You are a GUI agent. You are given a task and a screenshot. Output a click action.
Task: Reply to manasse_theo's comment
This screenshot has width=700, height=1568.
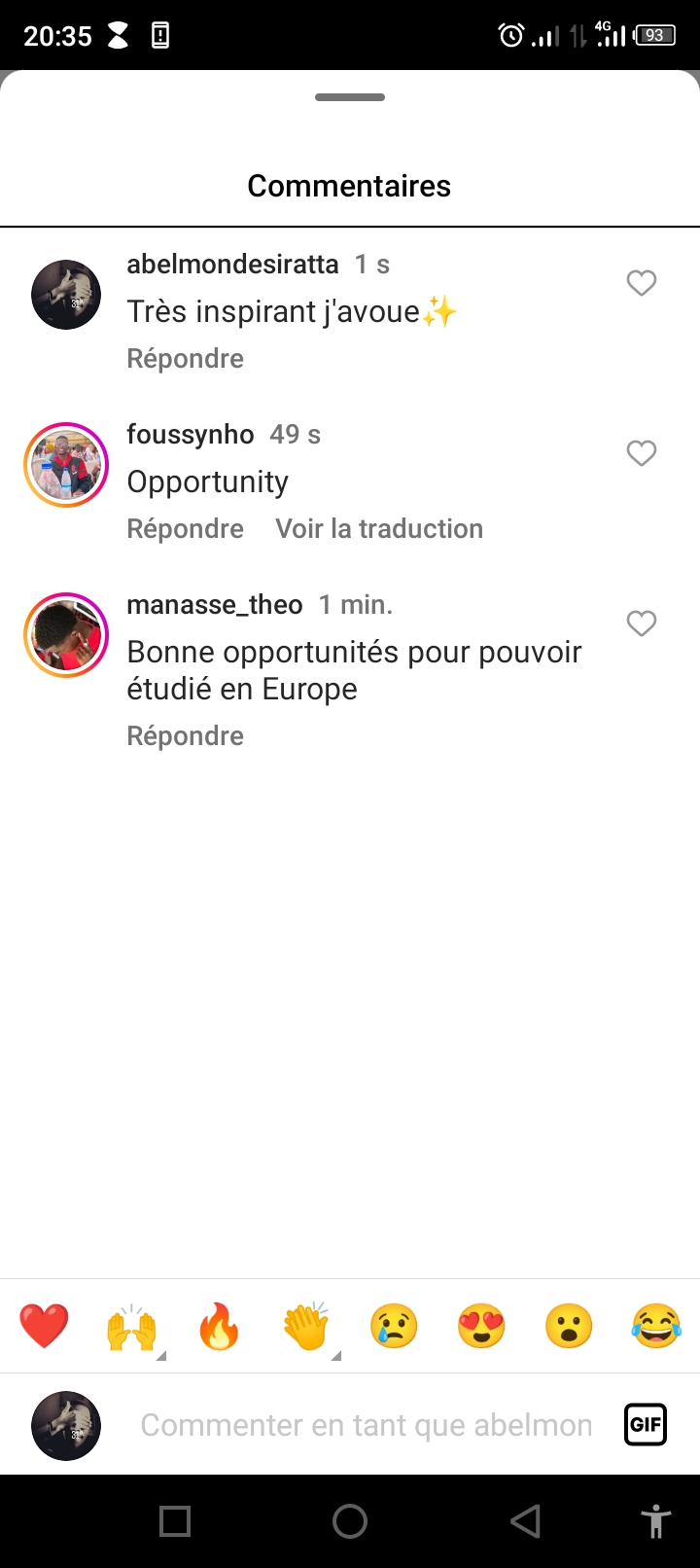[x=185, y=736]
